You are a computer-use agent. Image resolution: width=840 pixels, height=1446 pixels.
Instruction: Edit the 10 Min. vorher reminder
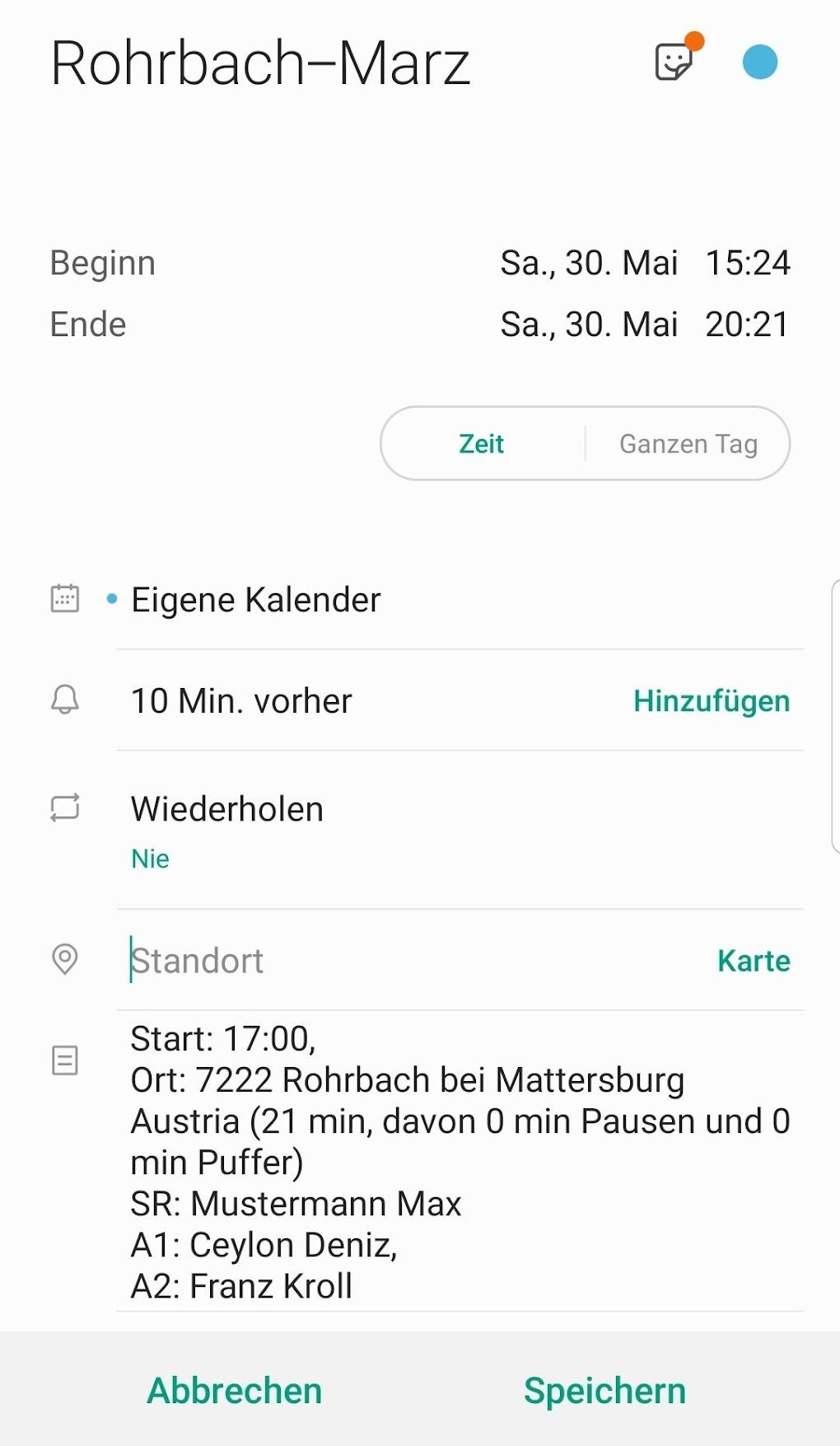point(241,701)
